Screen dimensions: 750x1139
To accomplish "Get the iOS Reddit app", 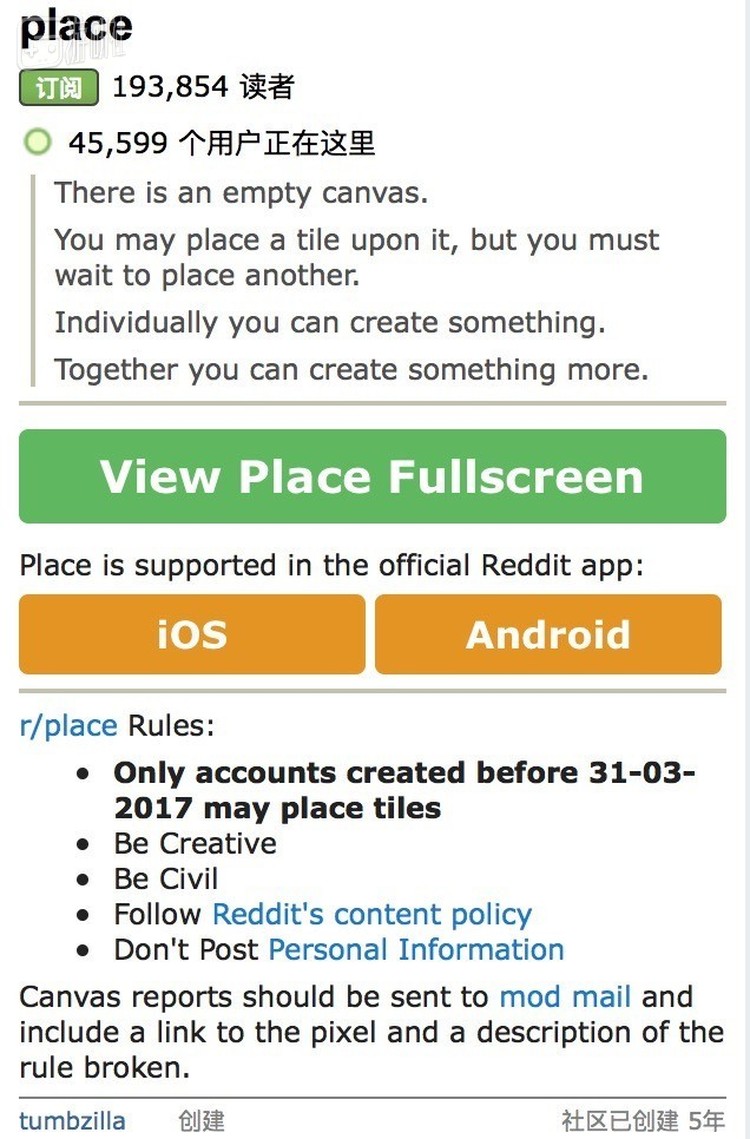I will (x=192, y=634).
